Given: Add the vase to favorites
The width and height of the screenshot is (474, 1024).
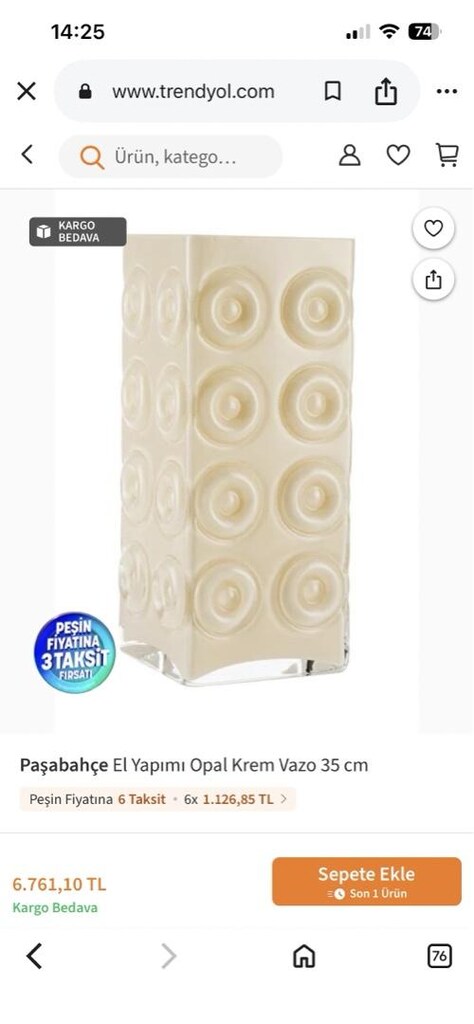Looking at the screenshot, I should pos(434,228).
